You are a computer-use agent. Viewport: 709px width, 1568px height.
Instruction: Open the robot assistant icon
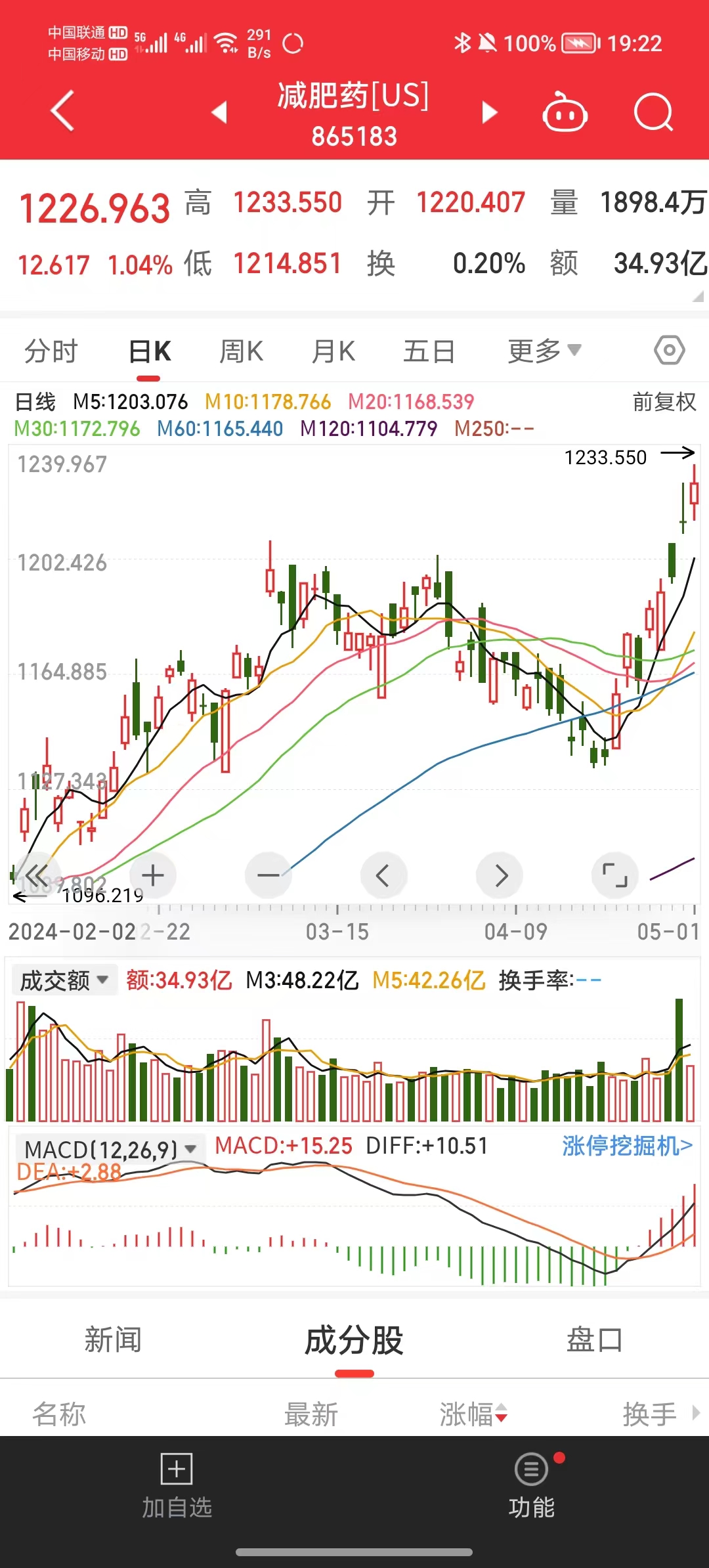[x=565, y=112]
